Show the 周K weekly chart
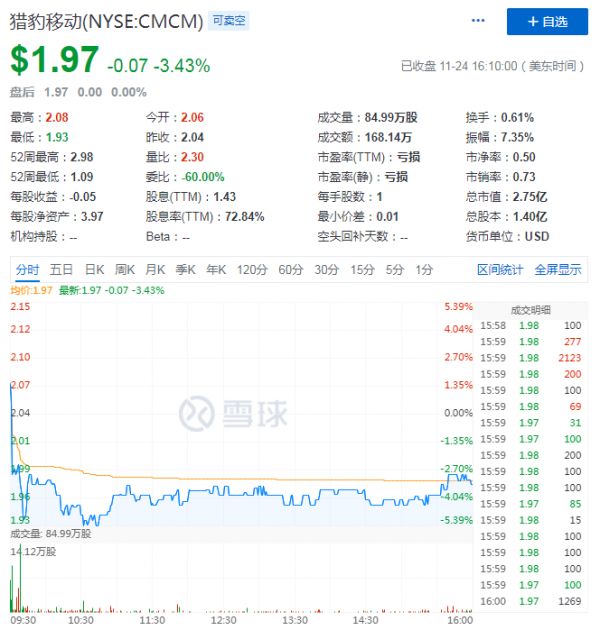Image resolution: width=600 pixels, height=639 pixels. [x=125, y=269]
